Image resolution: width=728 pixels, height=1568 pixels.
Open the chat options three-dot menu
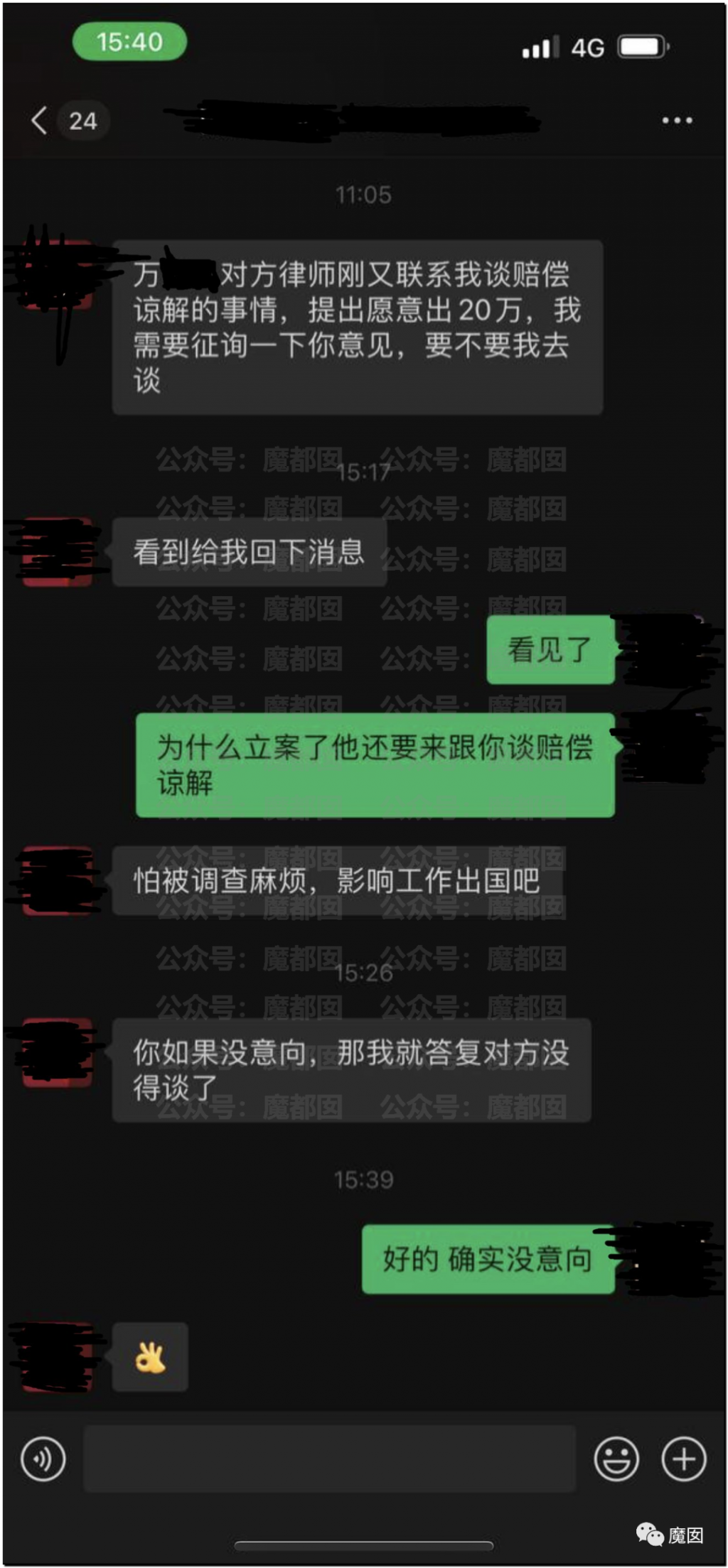point(676,121)
